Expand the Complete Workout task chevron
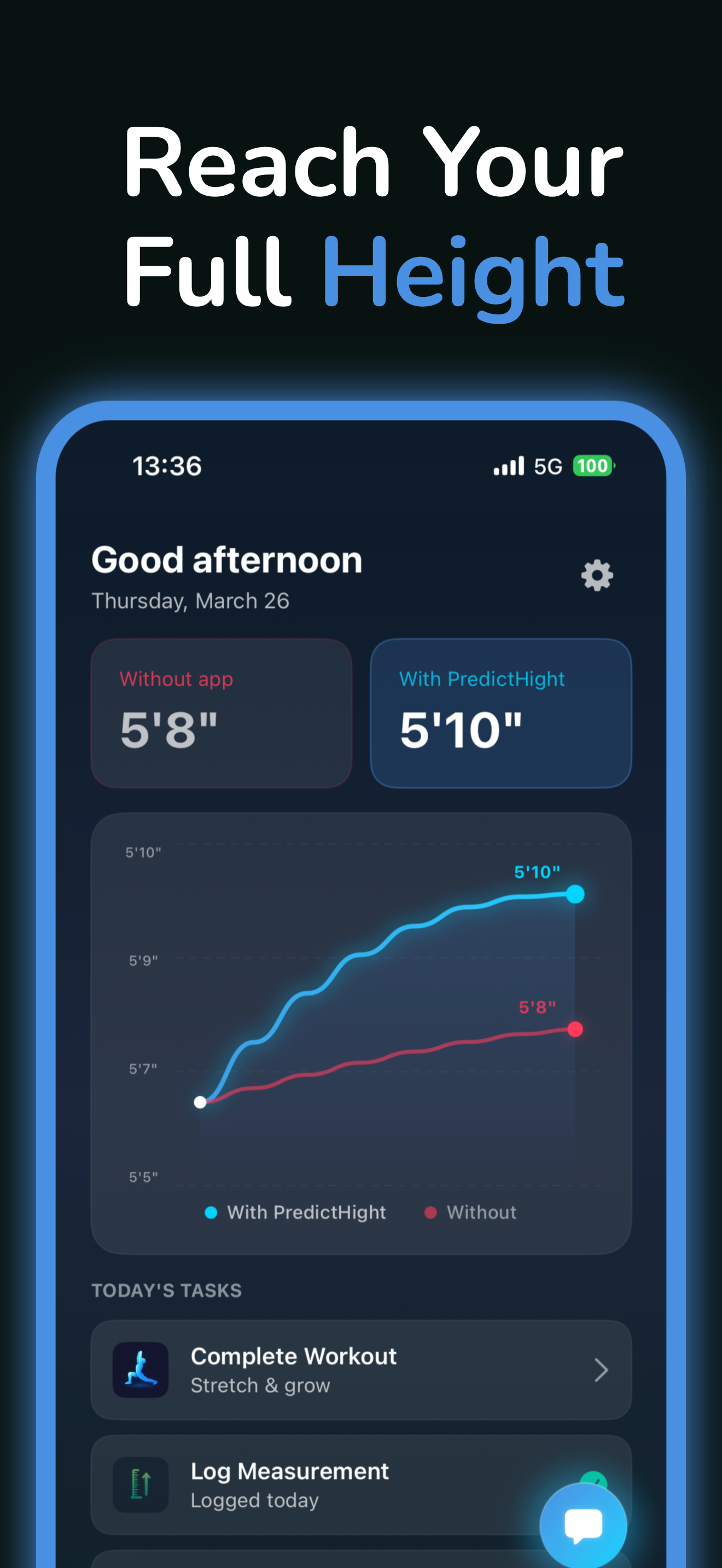This screenshot has width=722, height=1568. pyautogui.click(x=602, y=1370)
